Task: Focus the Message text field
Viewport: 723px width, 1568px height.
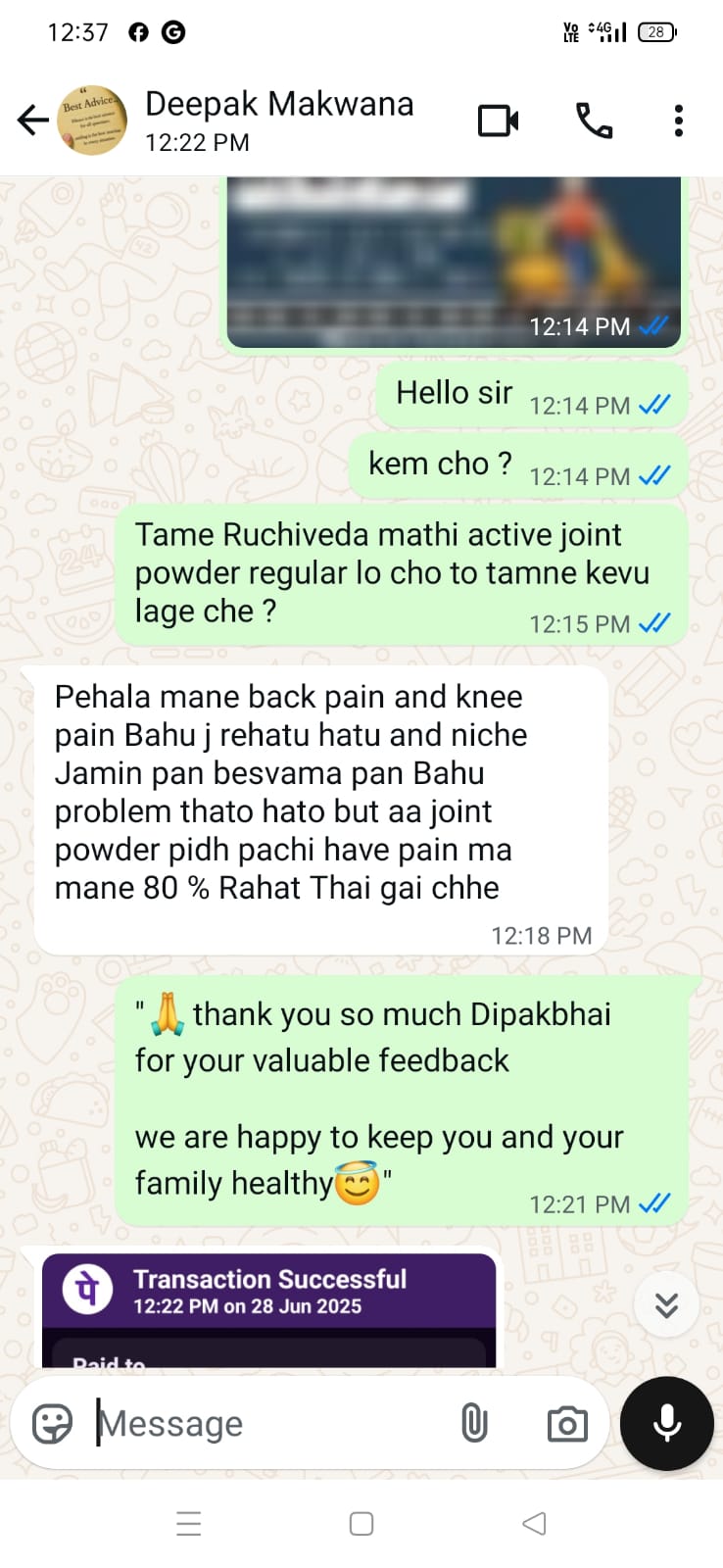Action: tap(274, 1423)
